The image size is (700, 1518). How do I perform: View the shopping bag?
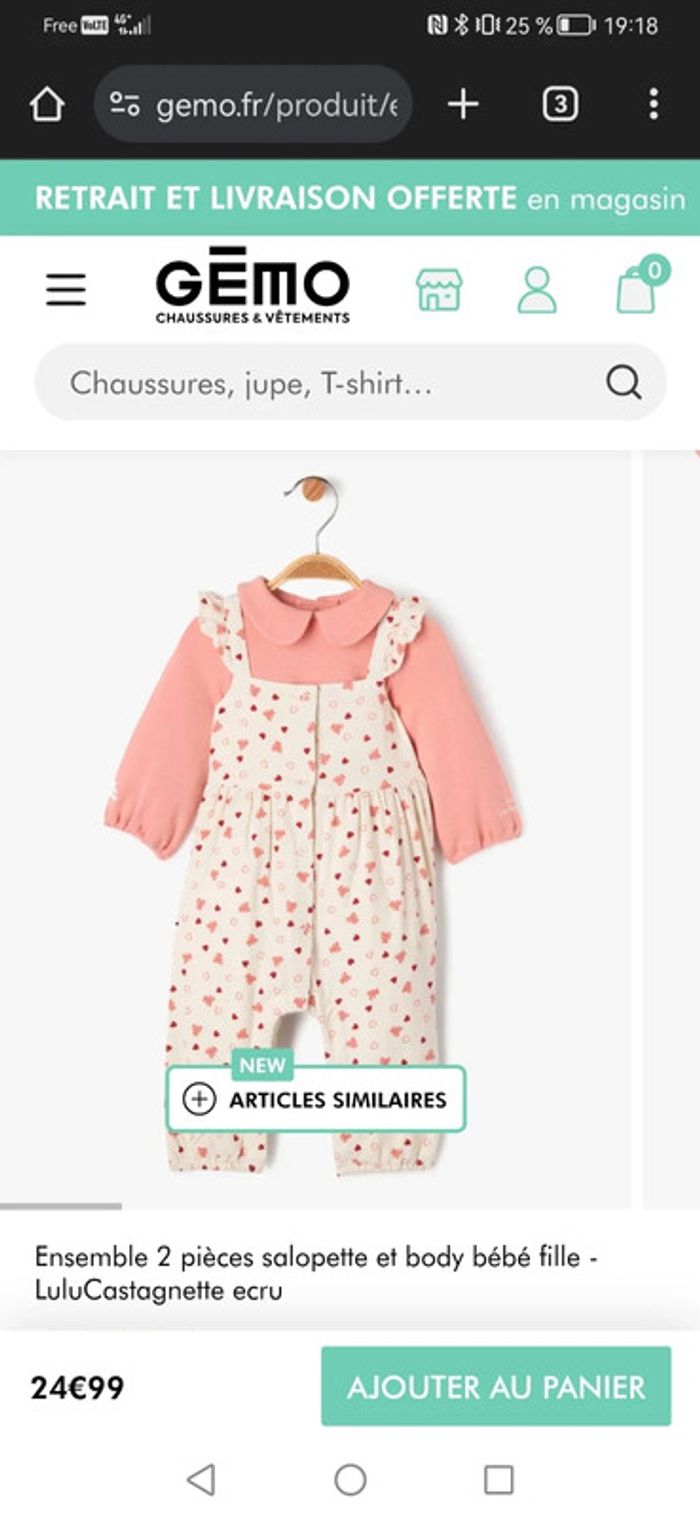point(638,288)
